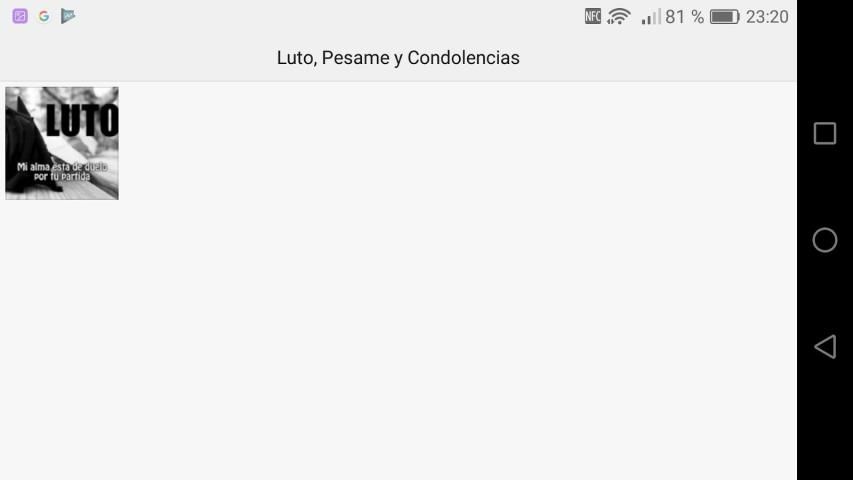Screen dimensions: 853x480
Task: Go to the home screen
Action: tap(825, 240)
